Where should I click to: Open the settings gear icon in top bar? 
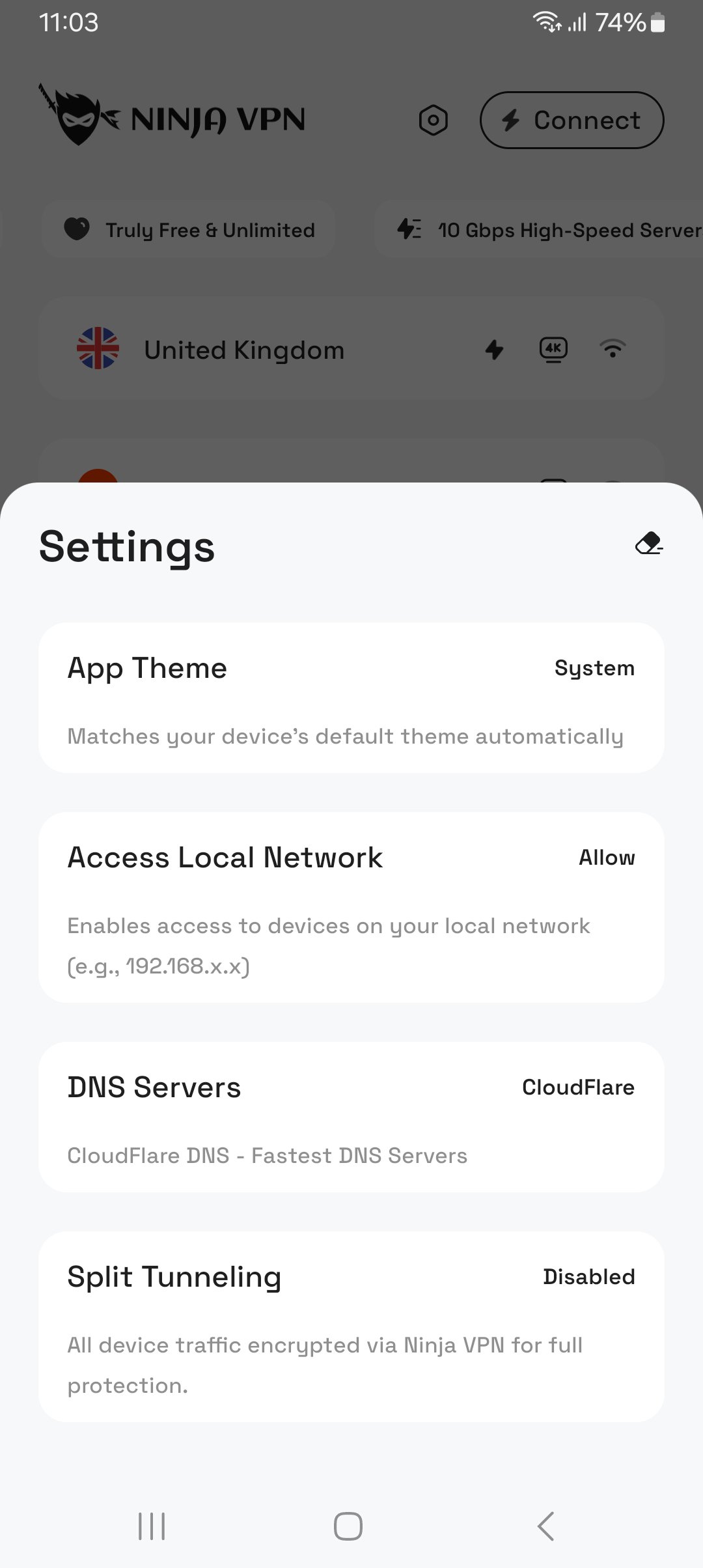tap(434, 120)
